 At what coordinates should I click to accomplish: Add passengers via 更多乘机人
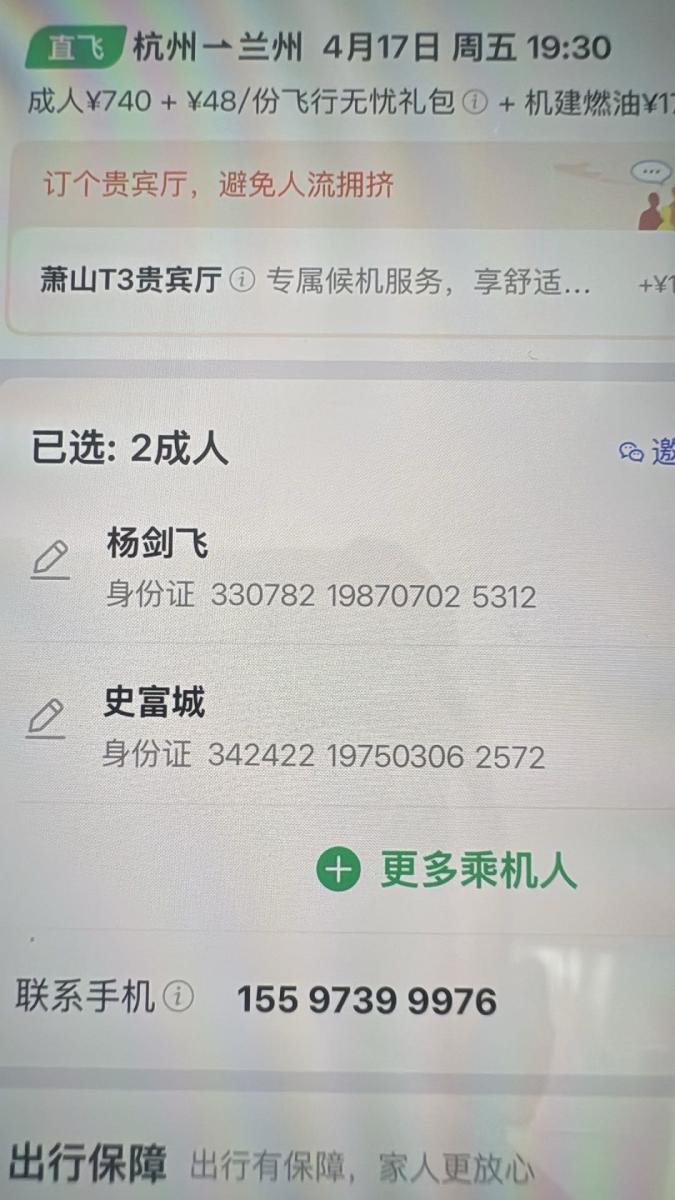(447, 871)
